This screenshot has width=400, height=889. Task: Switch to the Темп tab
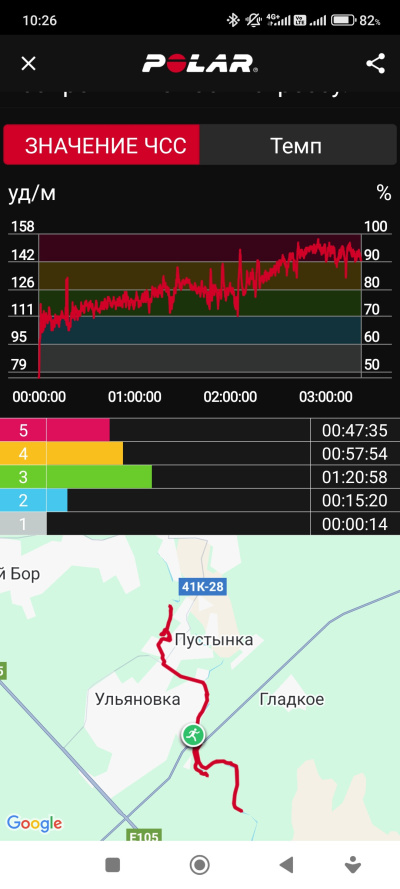point(297,145)
